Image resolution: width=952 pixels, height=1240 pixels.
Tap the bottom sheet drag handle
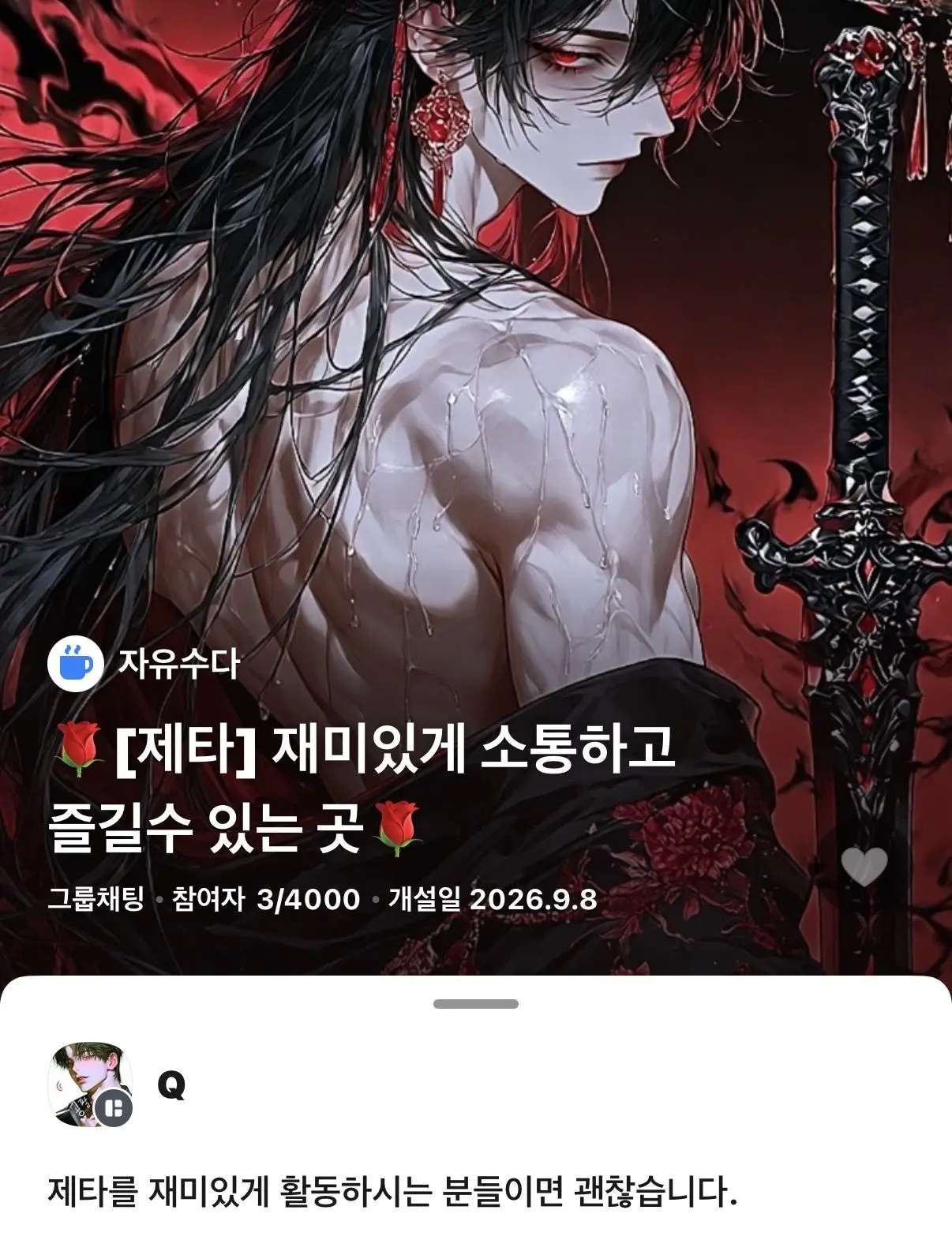click(476, 1004)
